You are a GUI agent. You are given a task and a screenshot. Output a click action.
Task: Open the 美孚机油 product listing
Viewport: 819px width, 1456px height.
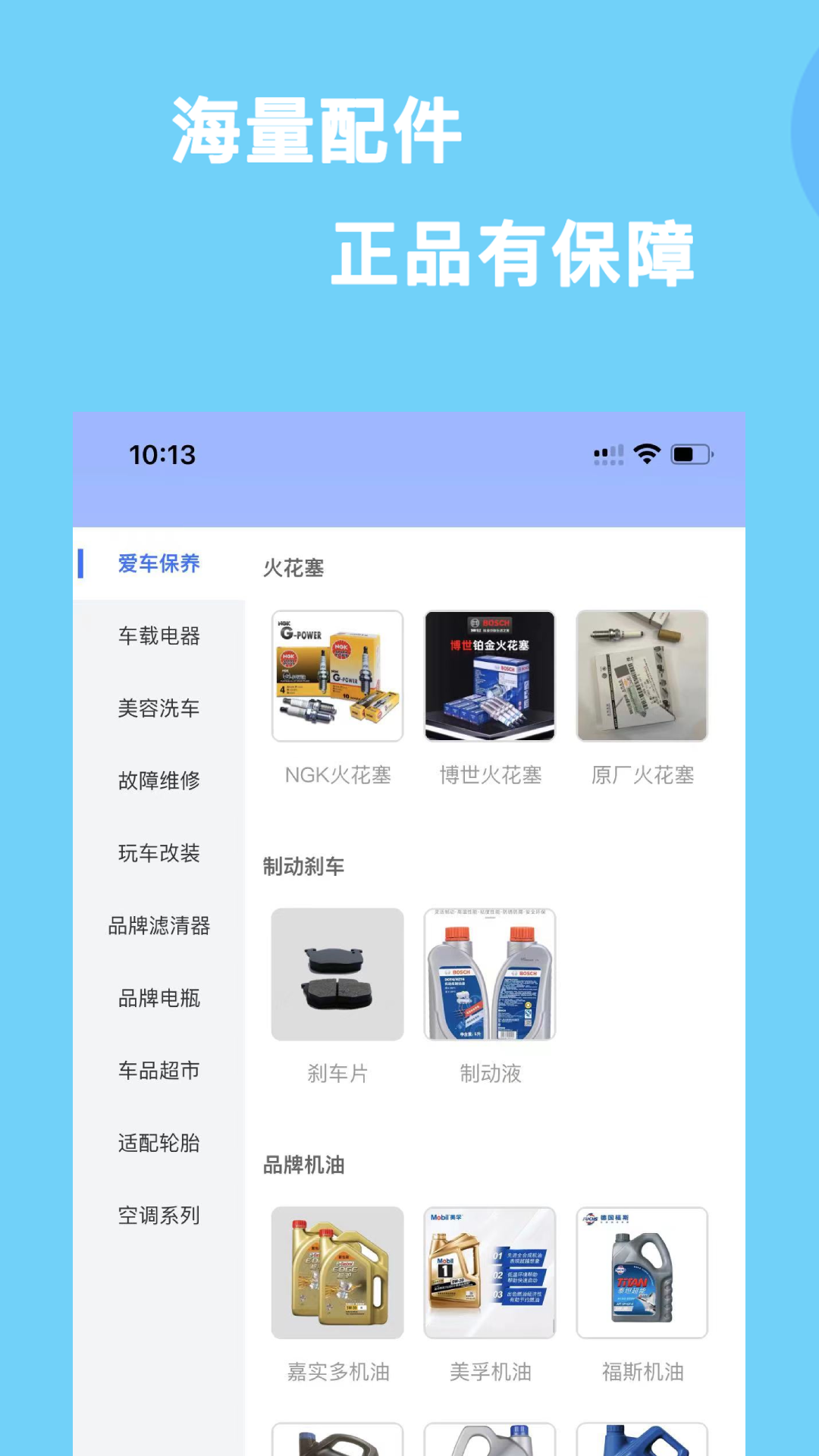tap(490, 1272)
